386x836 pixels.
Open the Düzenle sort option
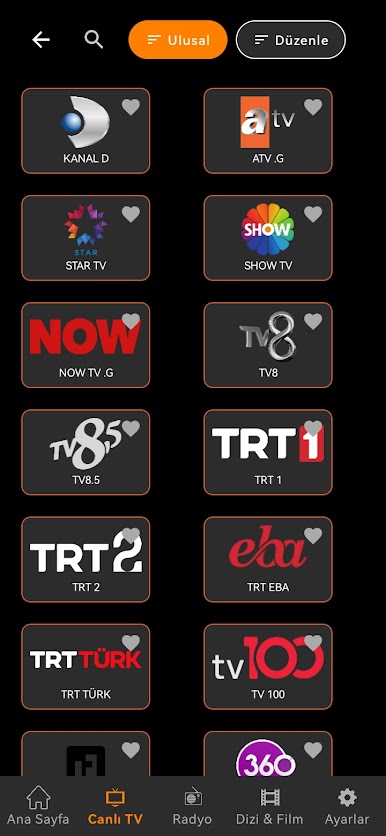point(291,39)
